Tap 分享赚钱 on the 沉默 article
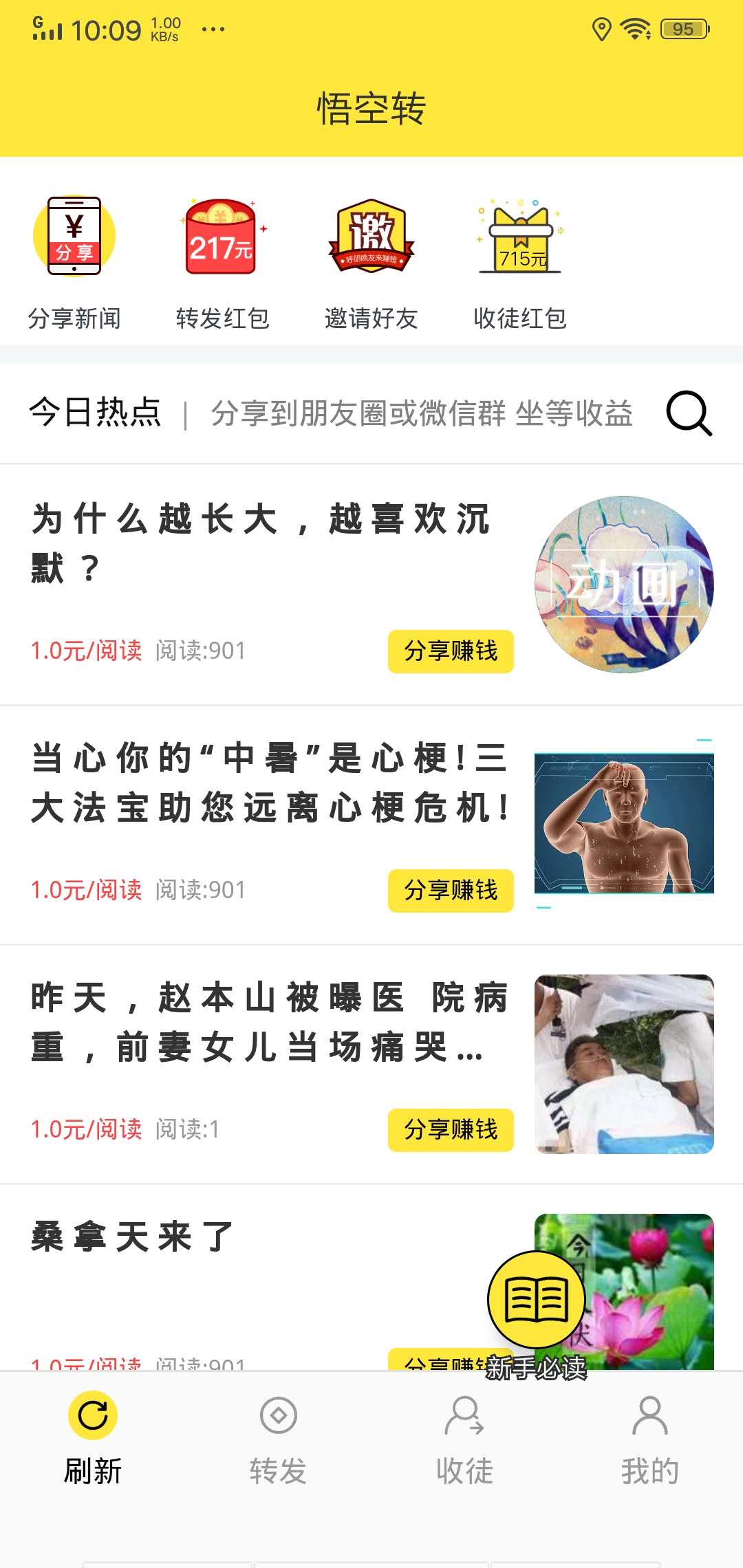 coord(451,651)
